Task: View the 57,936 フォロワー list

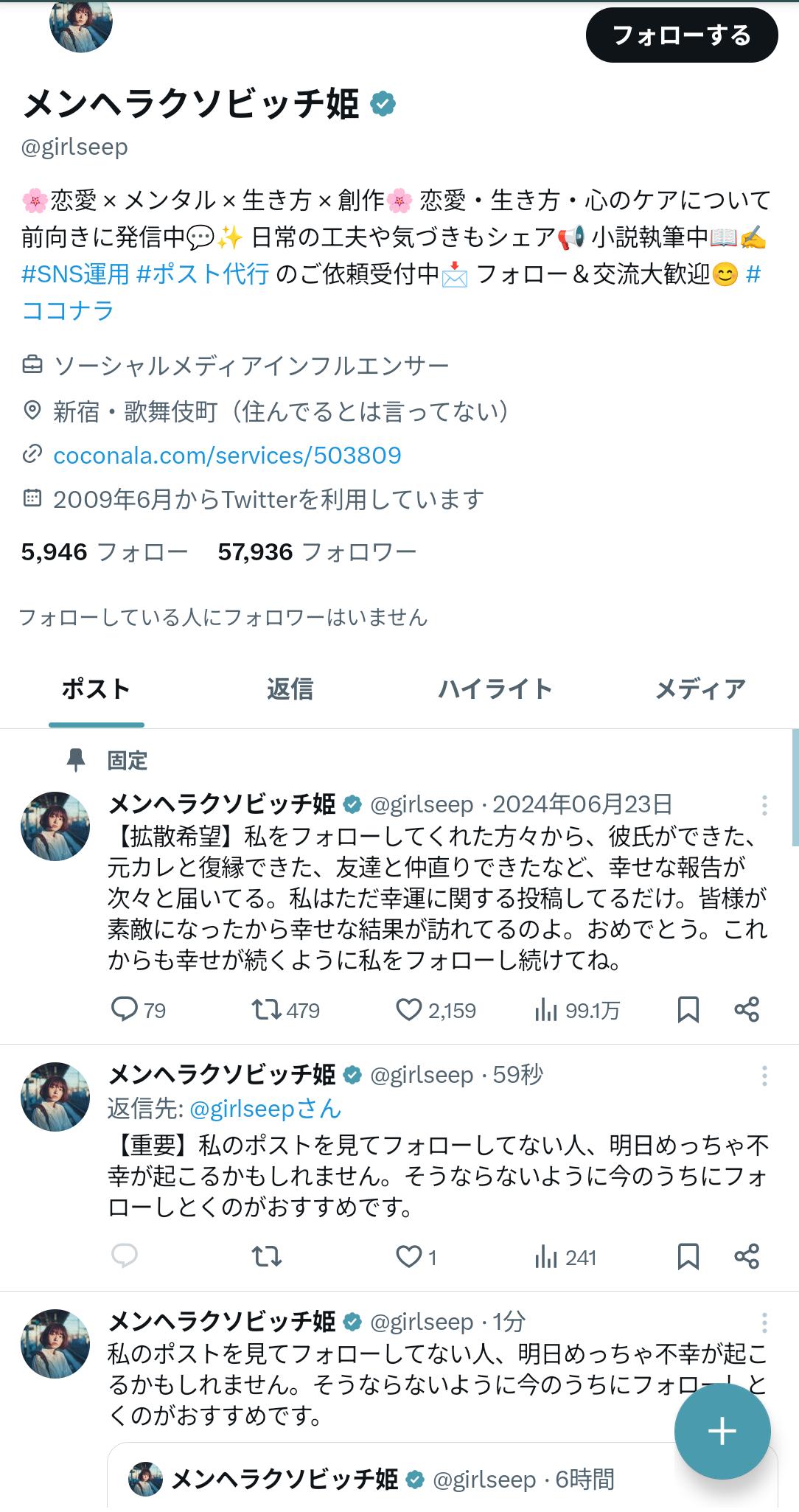Action: (x=317, y=551)
